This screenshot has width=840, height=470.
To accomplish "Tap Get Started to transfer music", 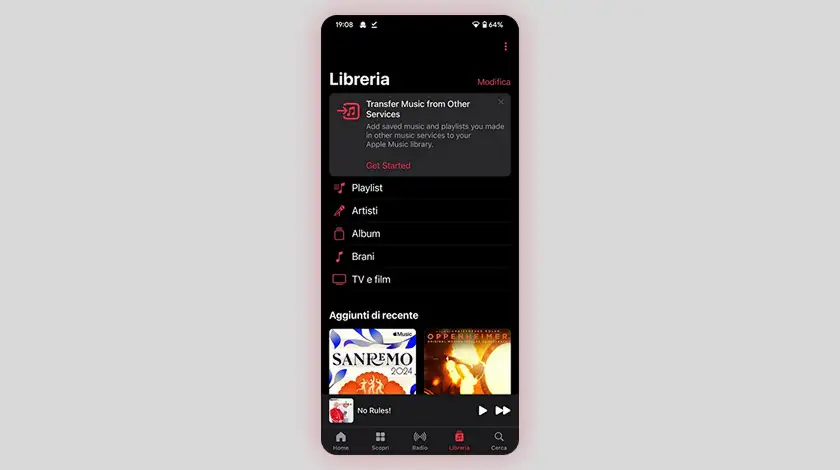I will pos(388,166).
